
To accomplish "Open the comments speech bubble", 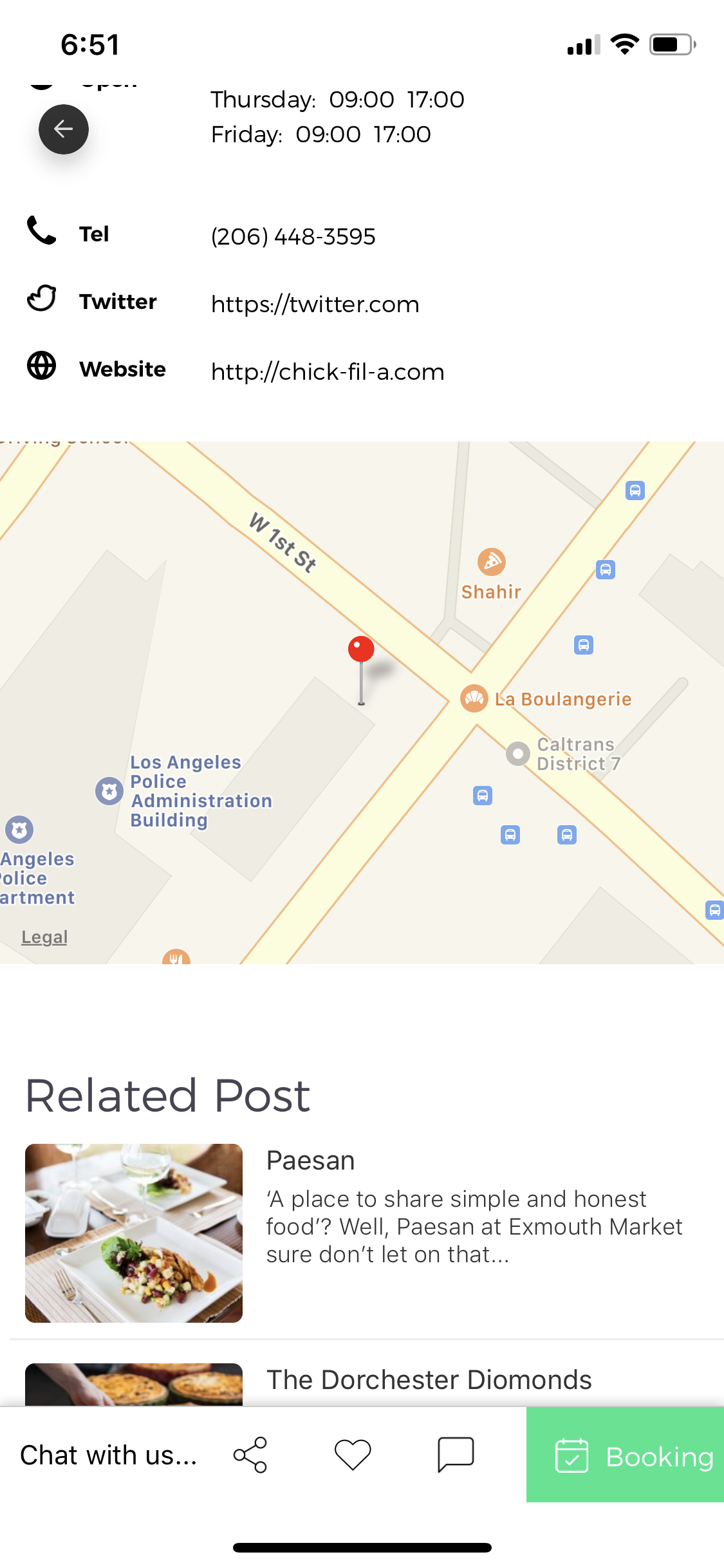I will (x=456, y=1455).
